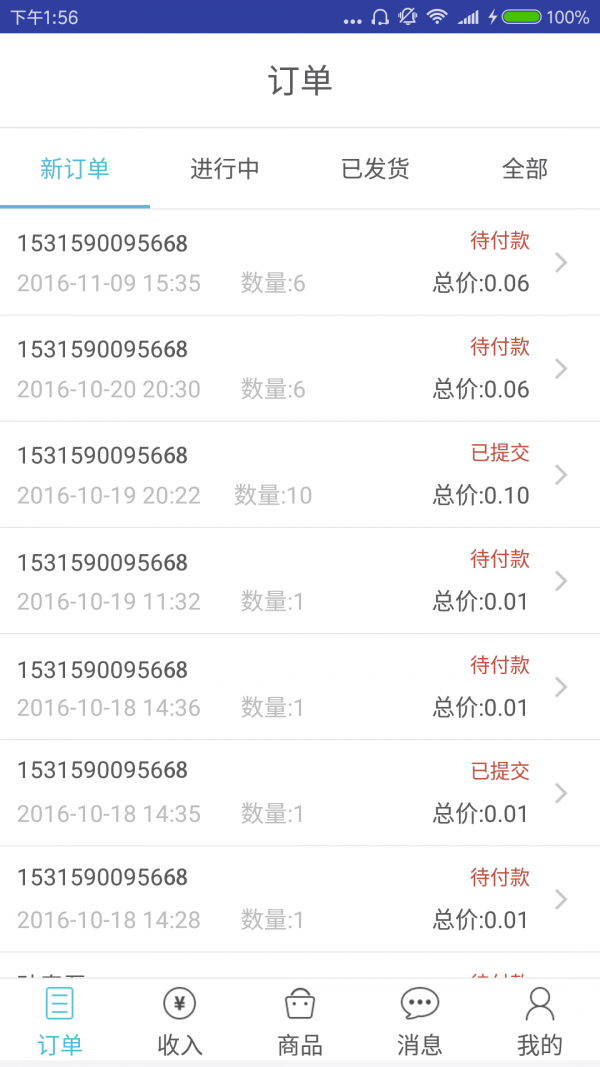Open the order dated 2016-10-19 11:32
Image resolution: width=600 pixels, height=1067 pixels.
coord(300,581)
